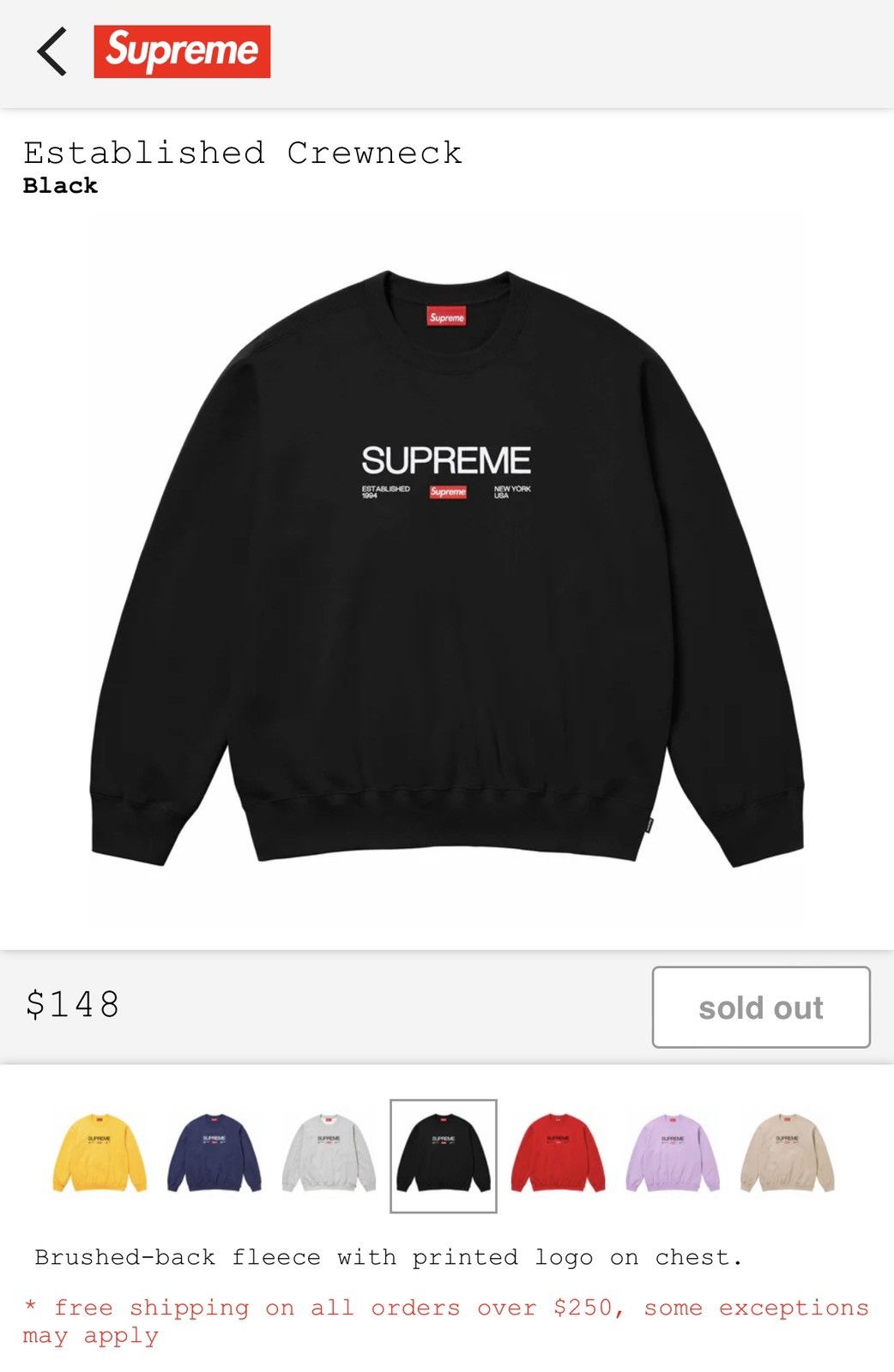Select the yellow crewneck color

(x=100, y=1153)
